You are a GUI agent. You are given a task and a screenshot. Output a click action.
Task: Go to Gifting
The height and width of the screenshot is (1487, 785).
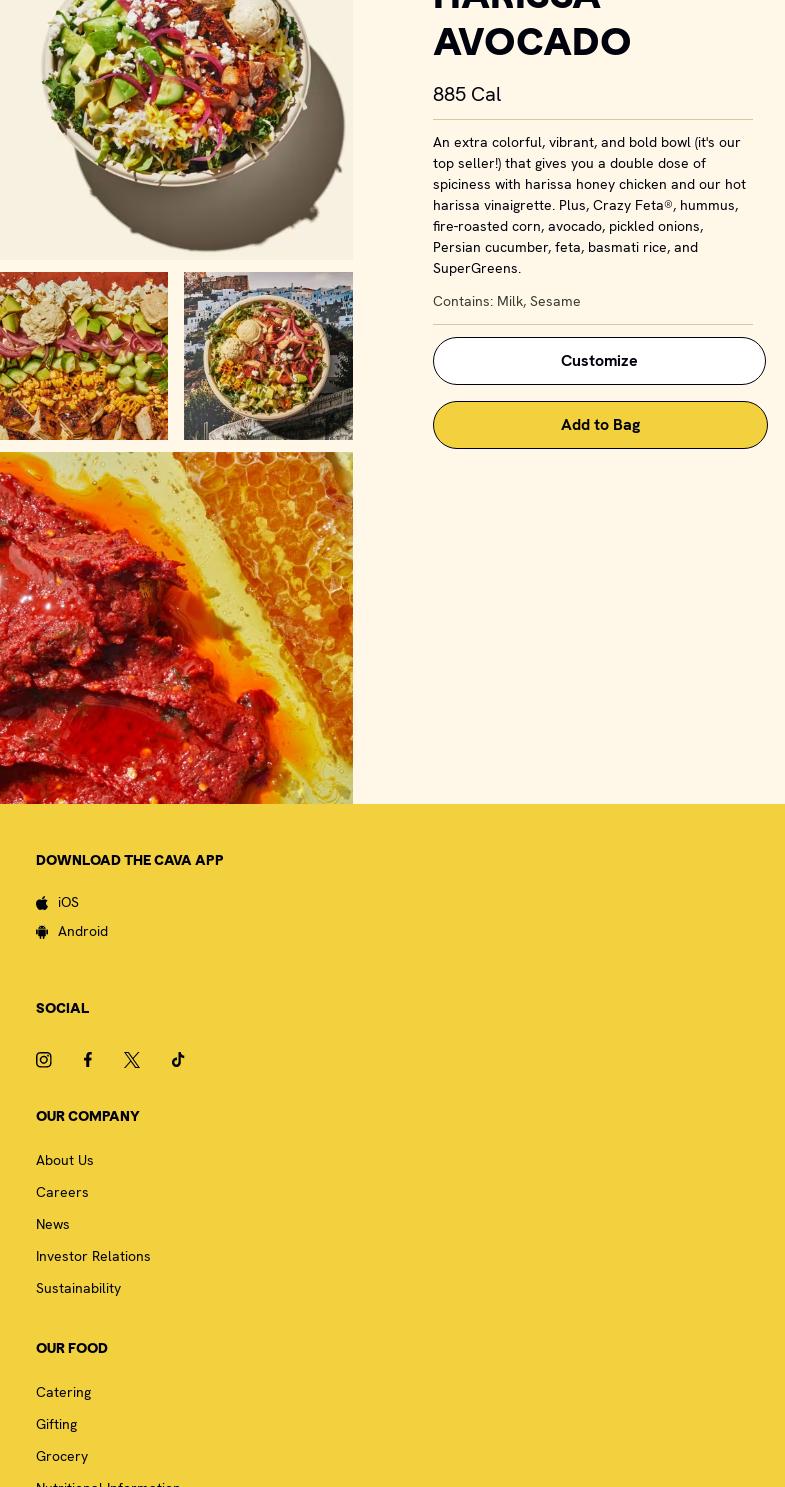point(57,1425)
